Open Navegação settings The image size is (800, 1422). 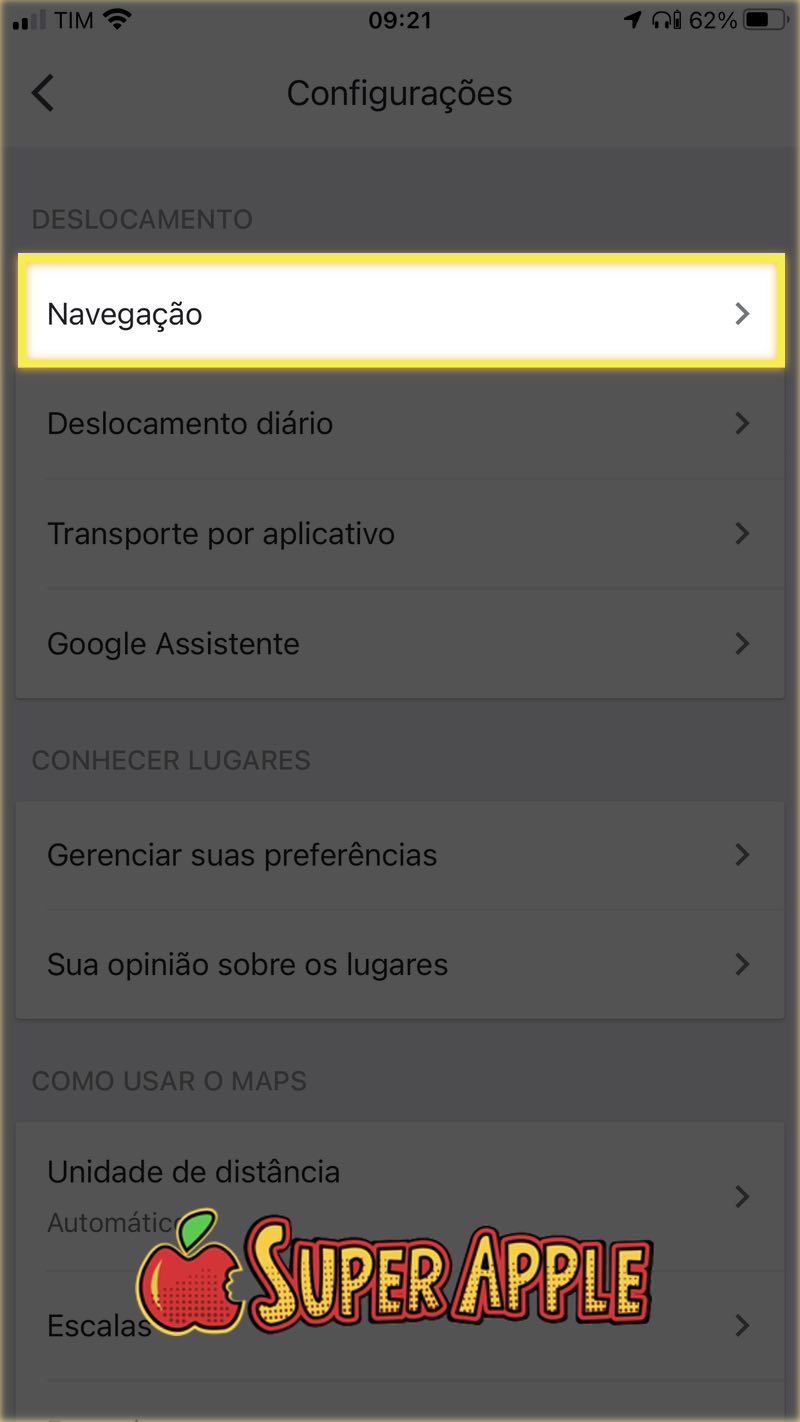tap(400, 314)
